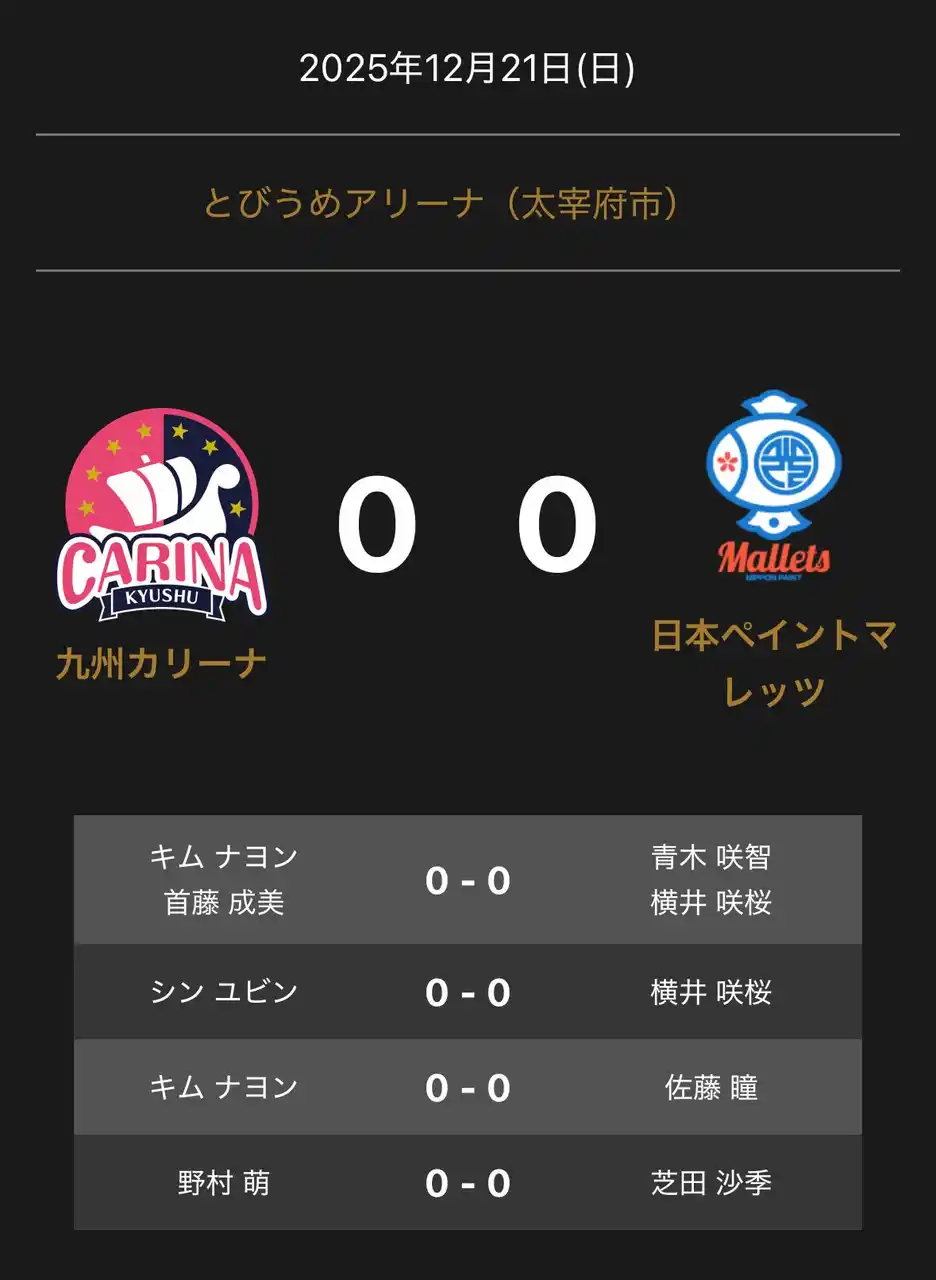Select the sakura mark on the Mallets crest

point(729,460)
